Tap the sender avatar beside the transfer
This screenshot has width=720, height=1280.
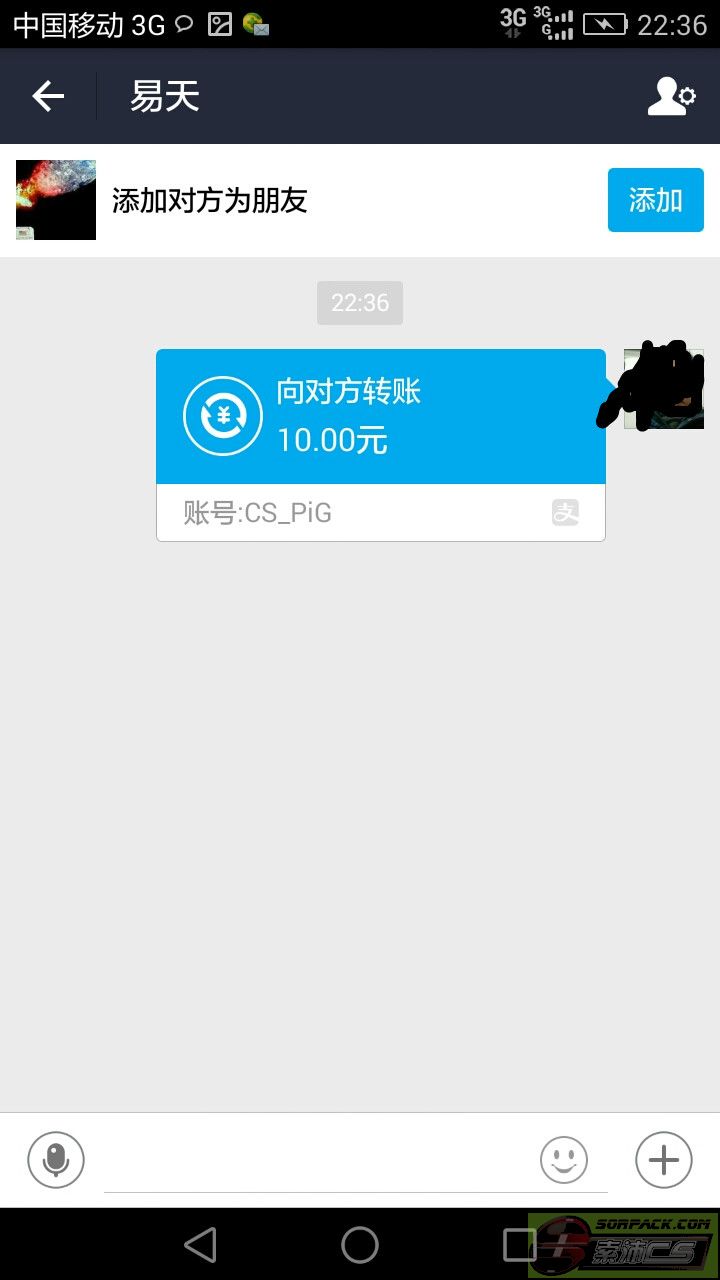point(664,389)
